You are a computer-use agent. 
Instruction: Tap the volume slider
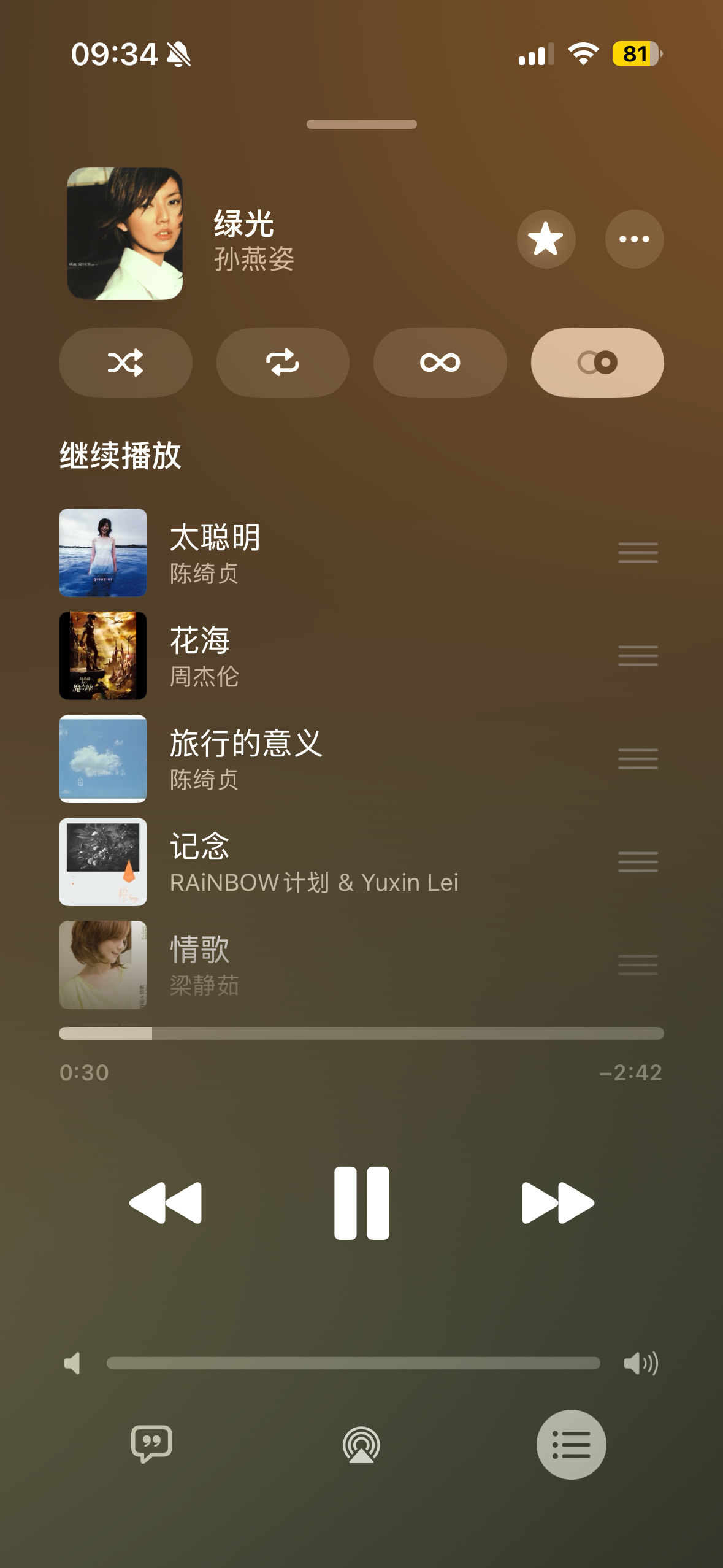353,1363
